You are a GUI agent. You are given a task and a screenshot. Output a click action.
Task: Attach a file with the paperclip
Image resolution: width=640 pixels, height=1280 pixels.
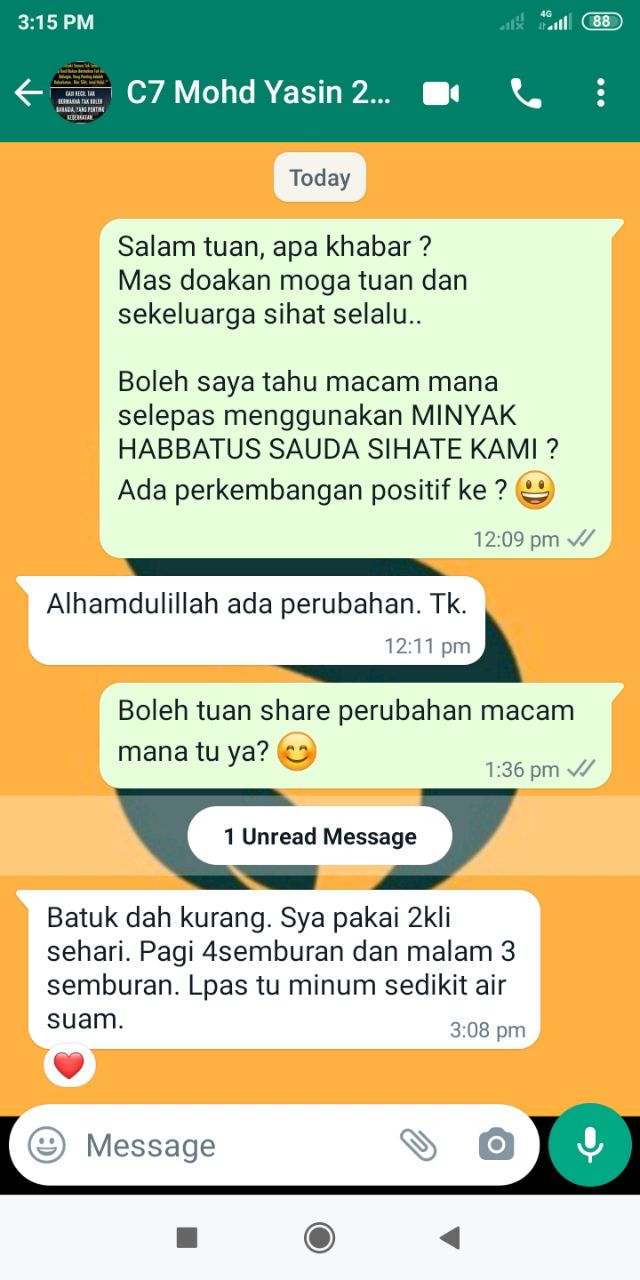418,1145
